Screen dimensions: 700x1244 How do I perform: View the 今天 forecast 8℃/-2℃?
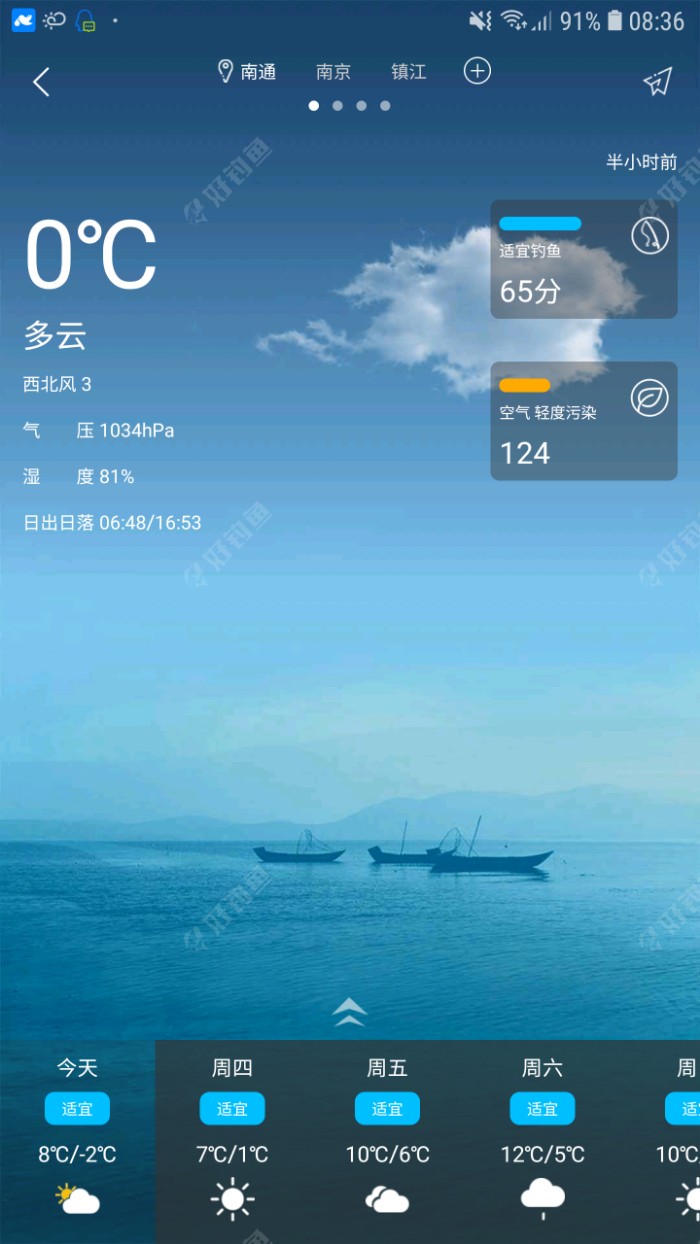[77, 1140]
